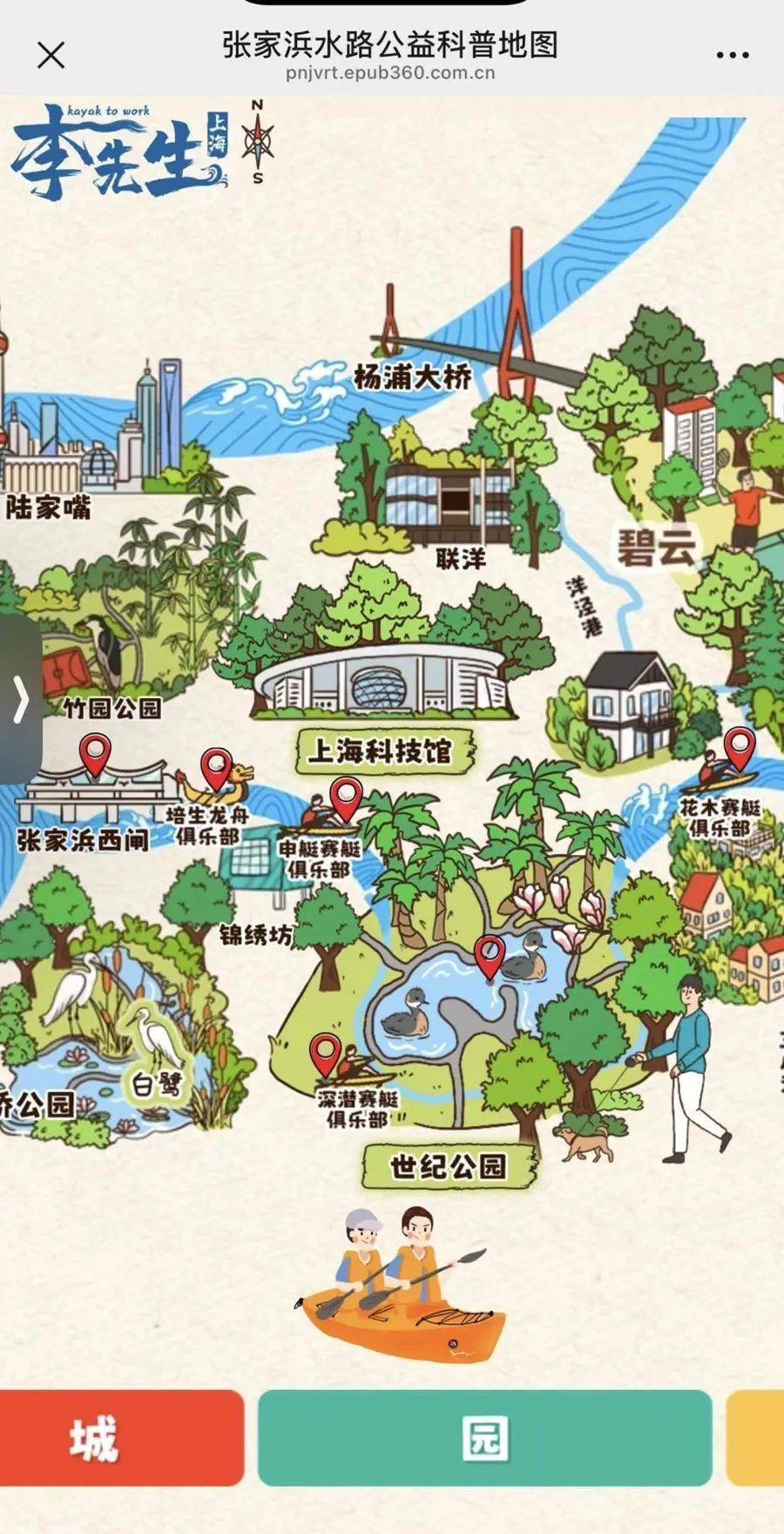Open the three-dot overflow menu

coord(732,55)
